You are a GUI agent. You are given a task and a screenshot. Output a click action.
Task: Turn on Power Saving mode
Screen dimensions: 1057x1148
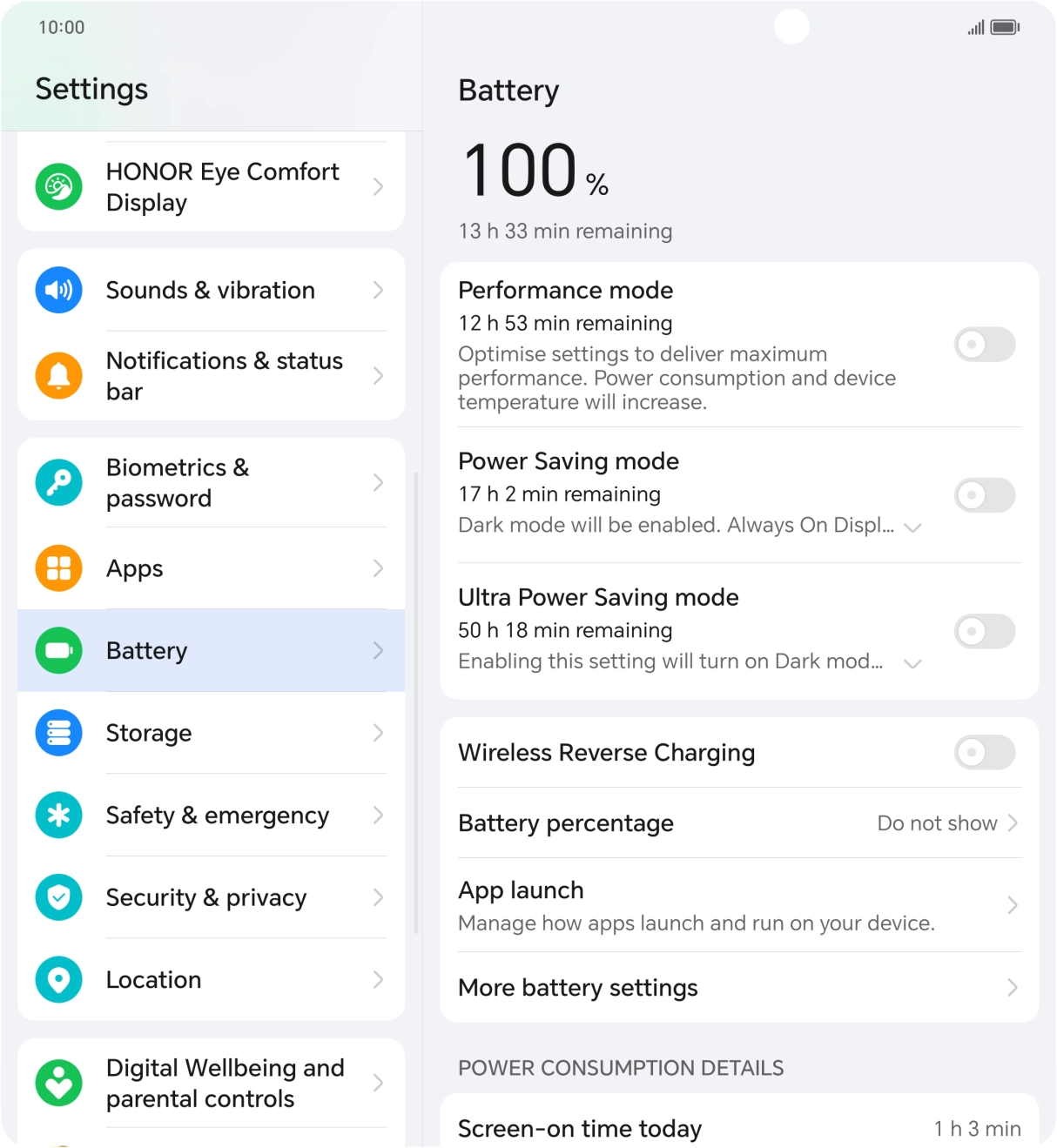(x=985, y=494)
